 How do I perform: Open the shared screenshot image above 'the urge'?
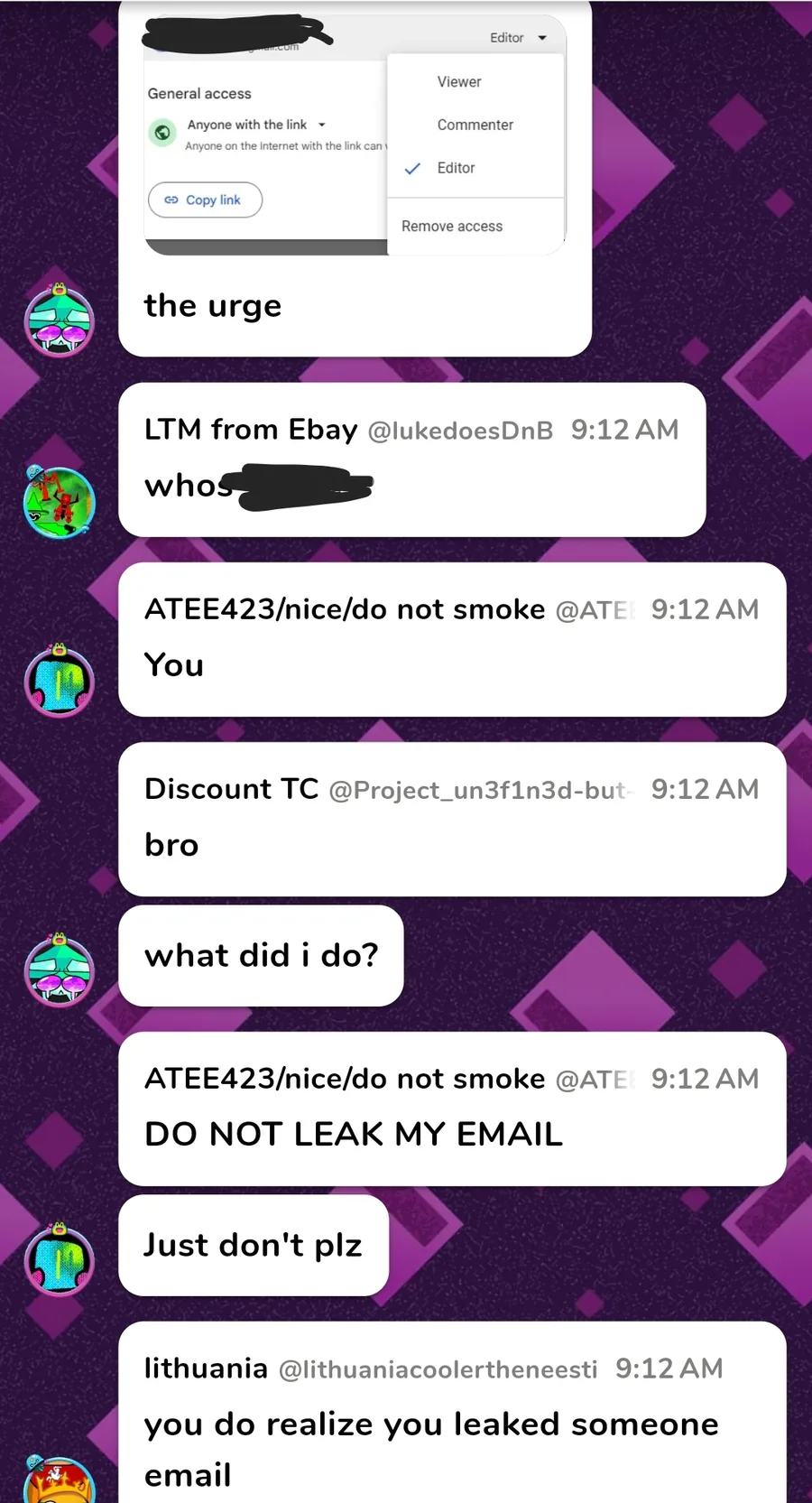355,135
